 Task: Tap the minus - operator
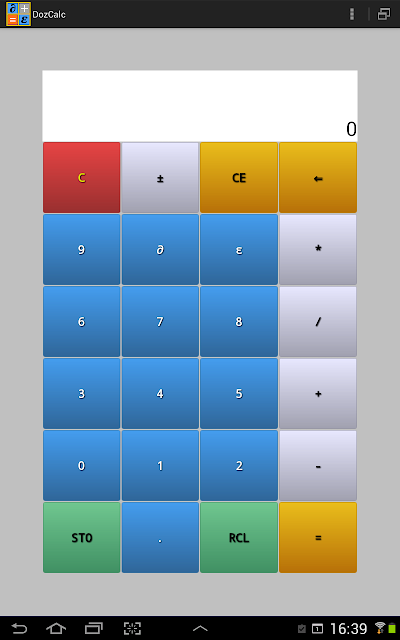[x=318, y=465]
